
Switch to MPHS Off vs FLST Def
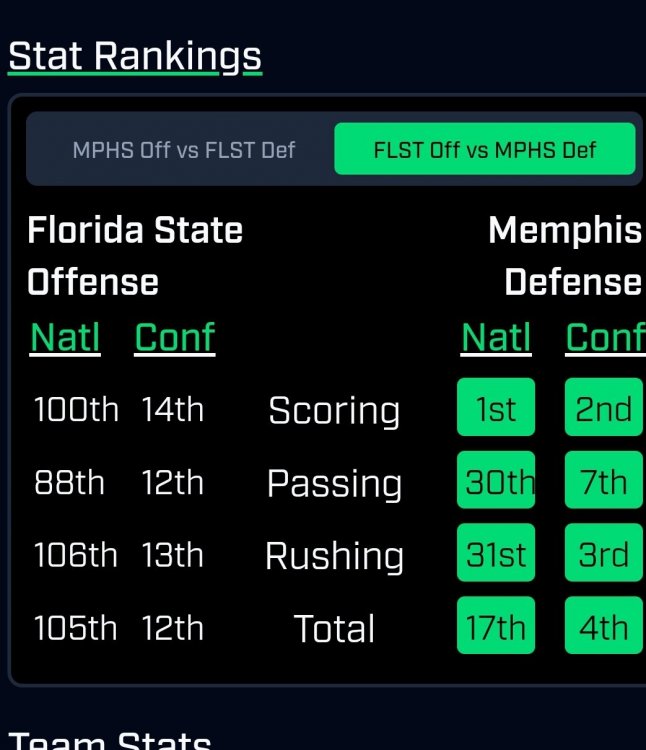pyautogui.click(x=184, y=150)
